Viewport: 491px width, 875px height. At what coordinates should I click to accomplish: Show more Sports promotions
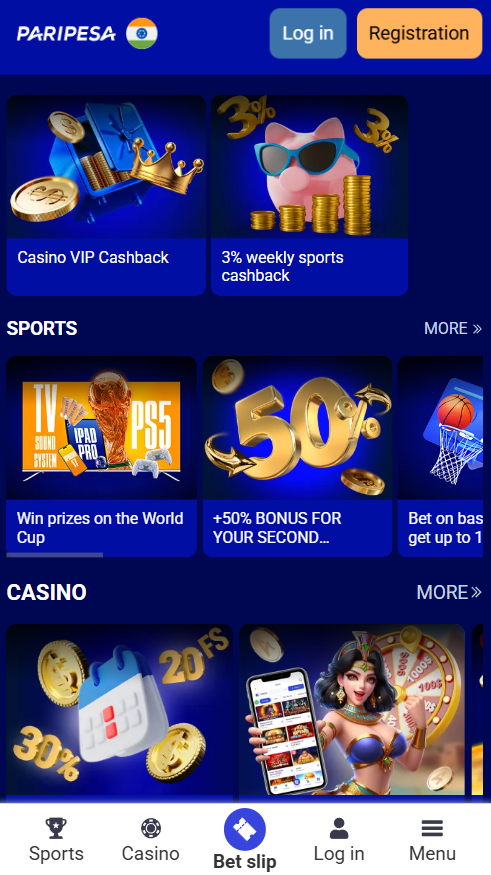coord(453,328)
